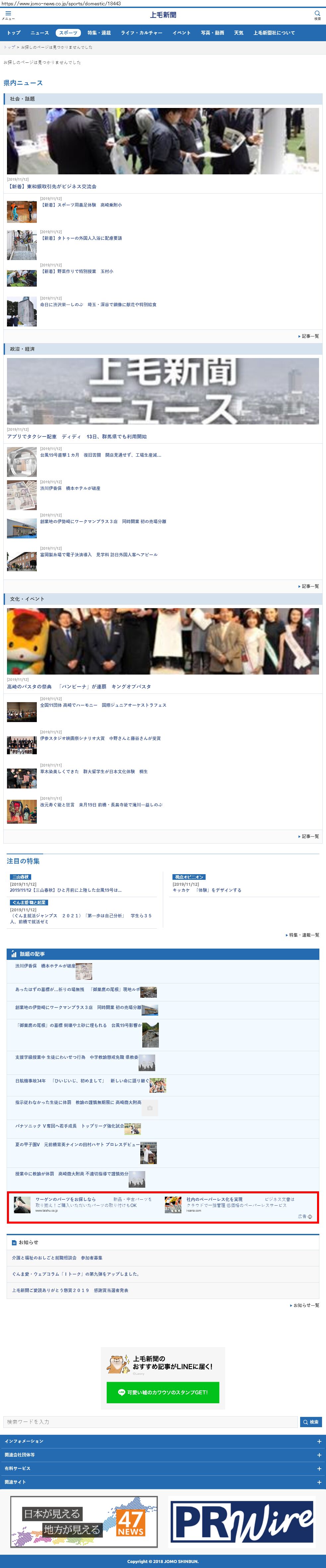This screenshot has height=1568, width=326.
Task: Go to the イベント tab
Action: (x=181, y=33)
